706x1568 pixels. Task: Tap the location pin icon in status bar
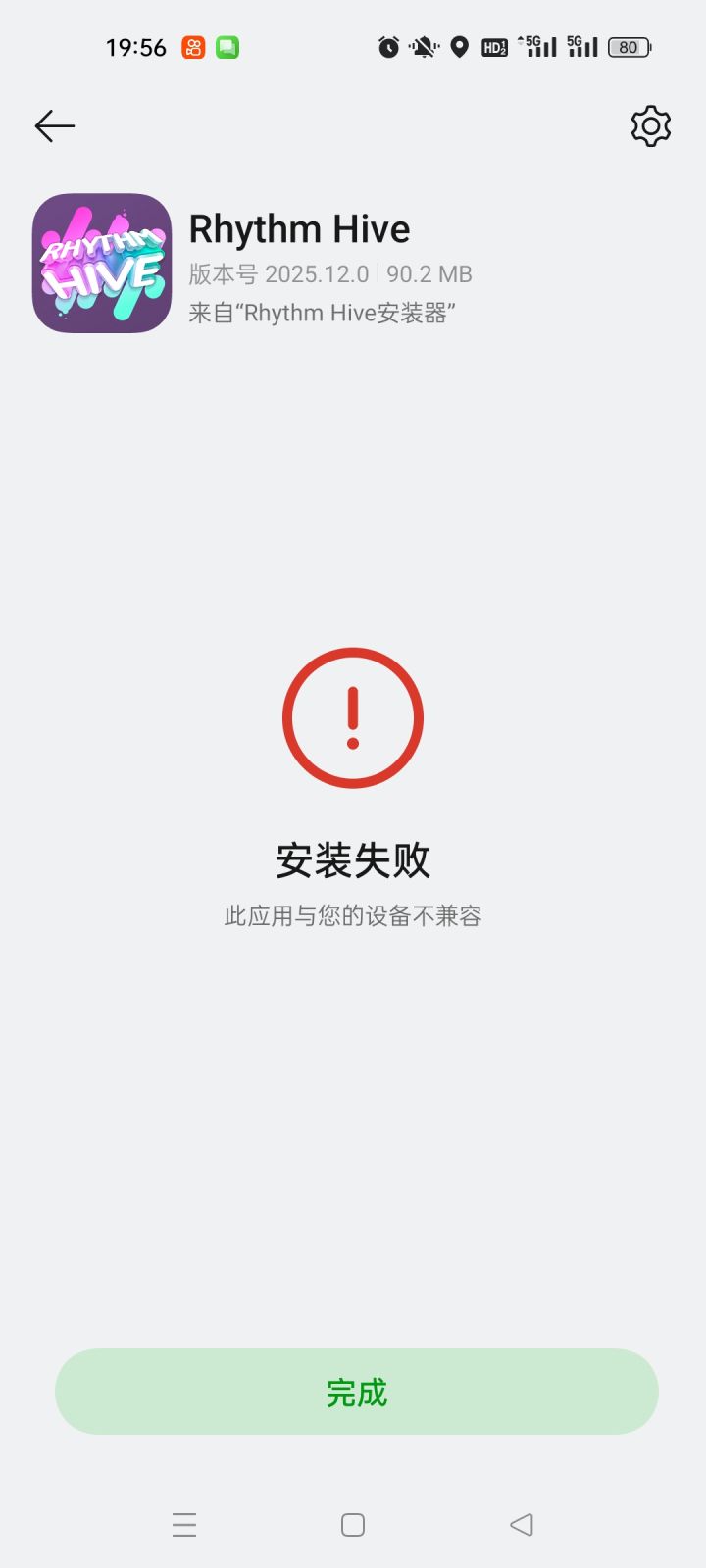[x=459, y=46]
